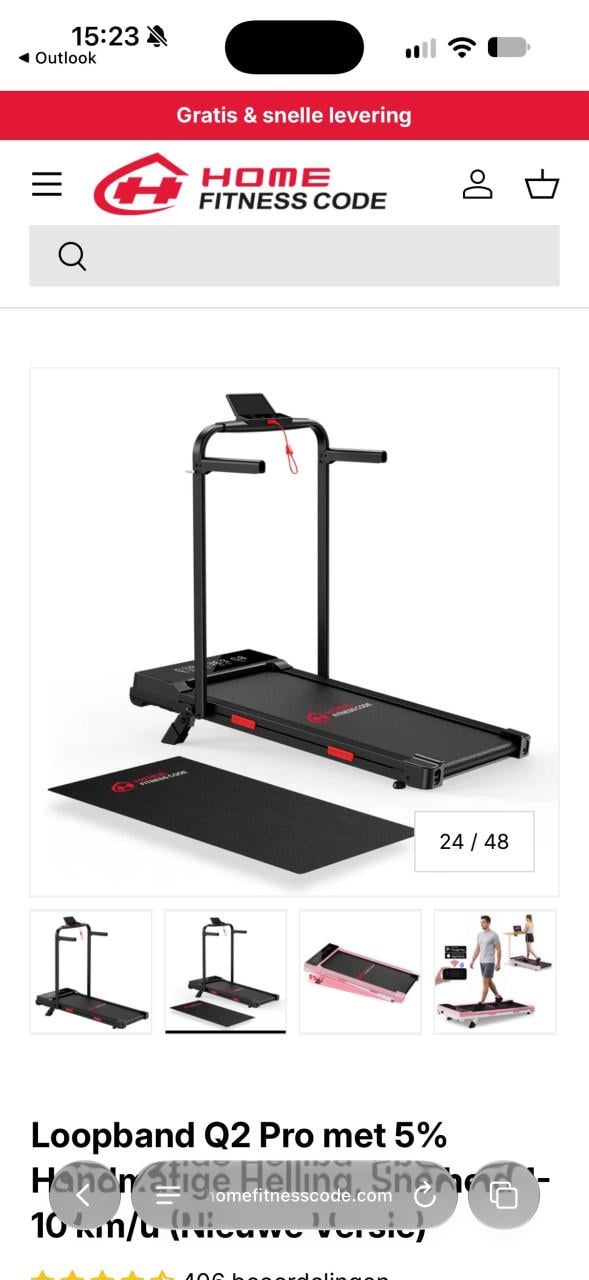
Task: Open the Home Fitness Code homepage logo
Action: 240,184
